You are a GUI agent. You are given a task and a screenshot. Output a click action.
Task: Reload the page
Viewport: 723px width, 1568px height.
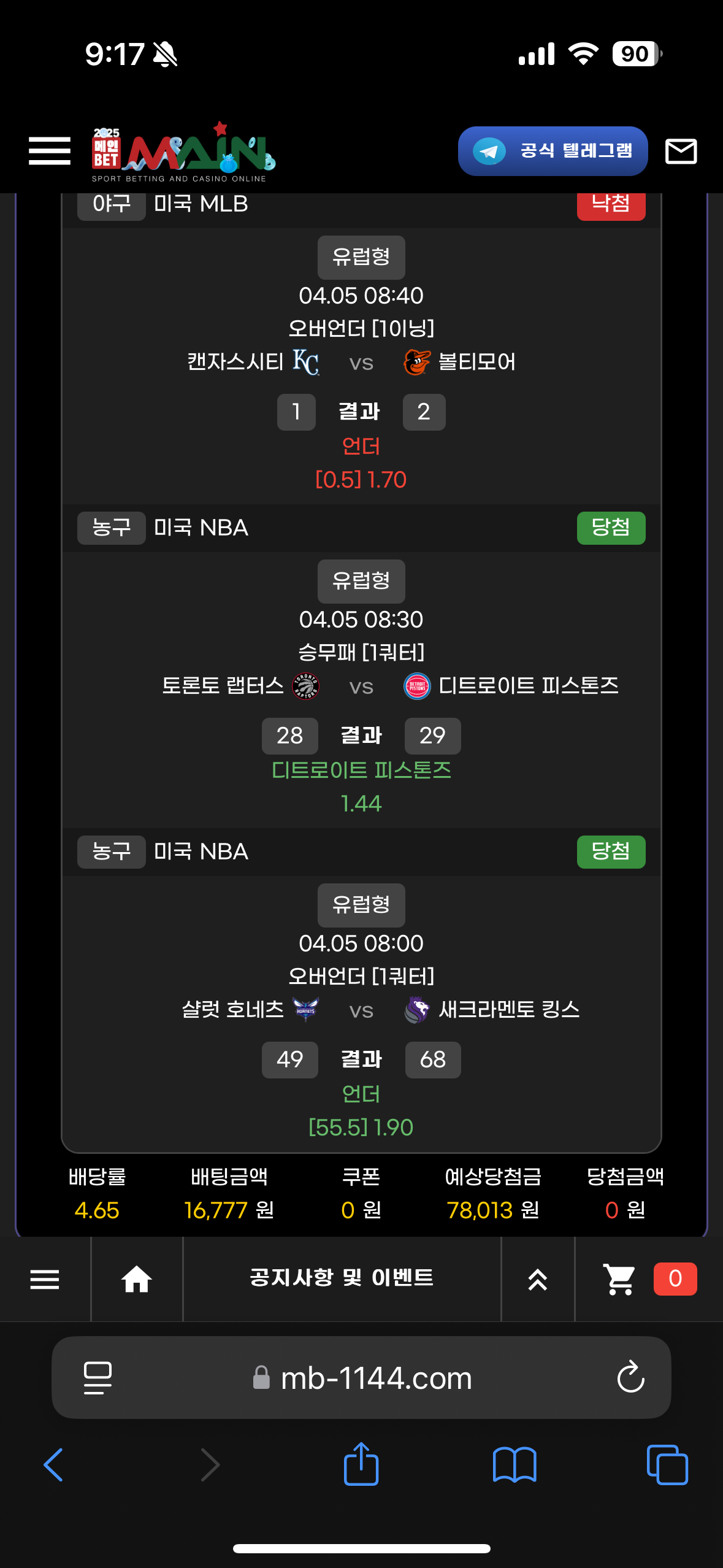[630, 1378]
